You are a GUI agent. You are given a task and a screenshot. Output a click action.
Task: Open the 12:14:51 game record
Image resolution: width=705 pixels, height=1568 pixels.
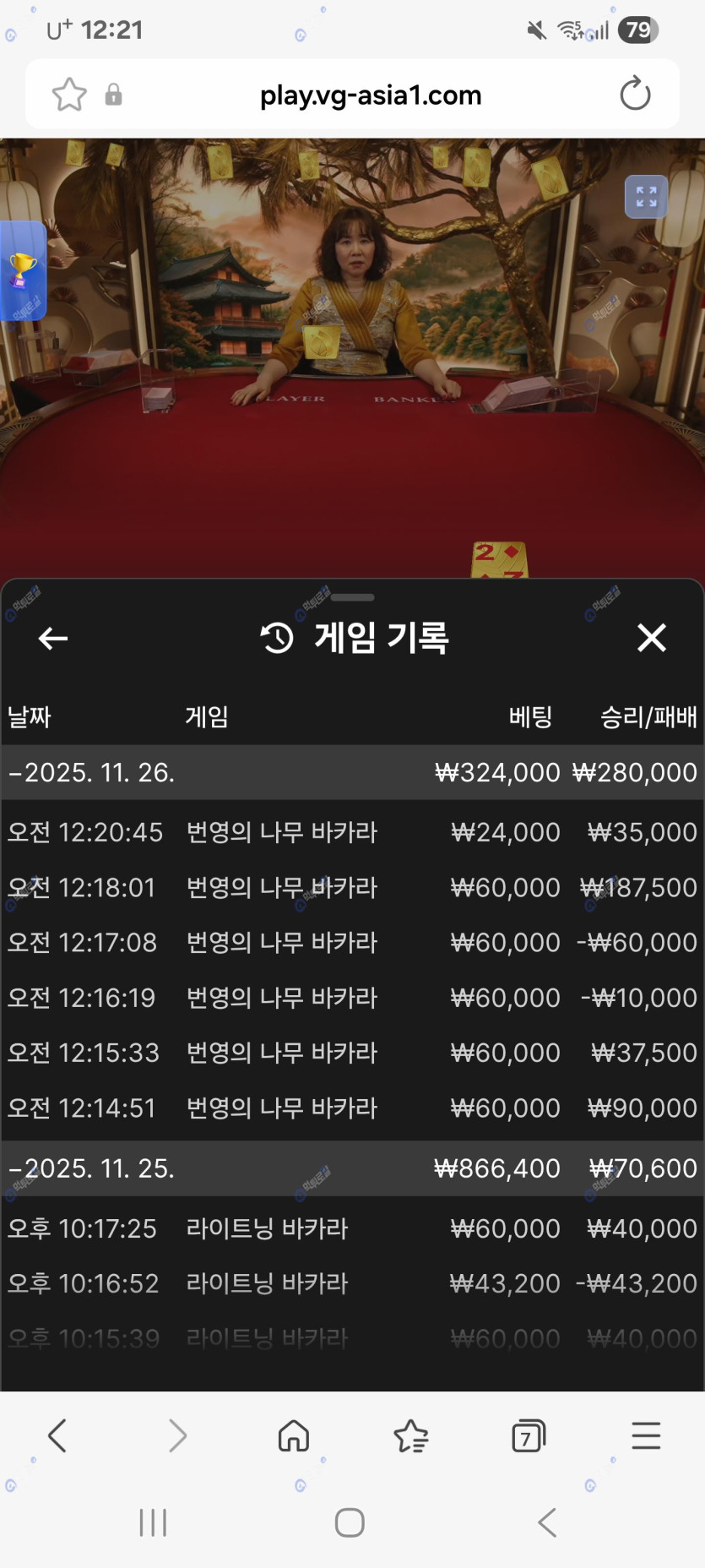tap(351, 1108)
